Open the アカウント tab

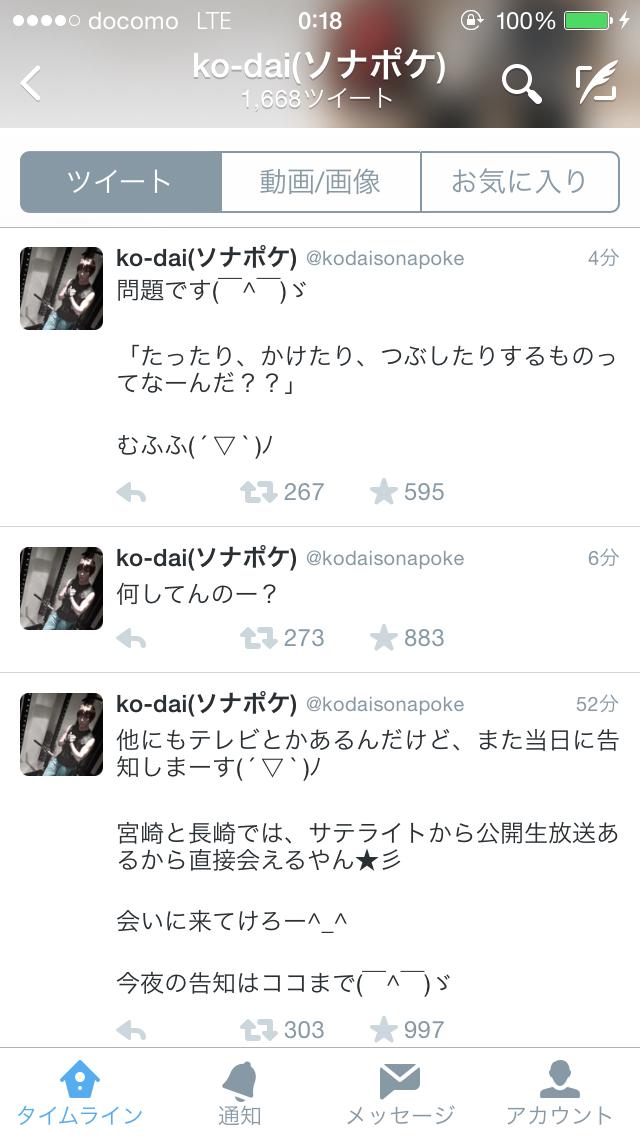(x=559, y=1093)
